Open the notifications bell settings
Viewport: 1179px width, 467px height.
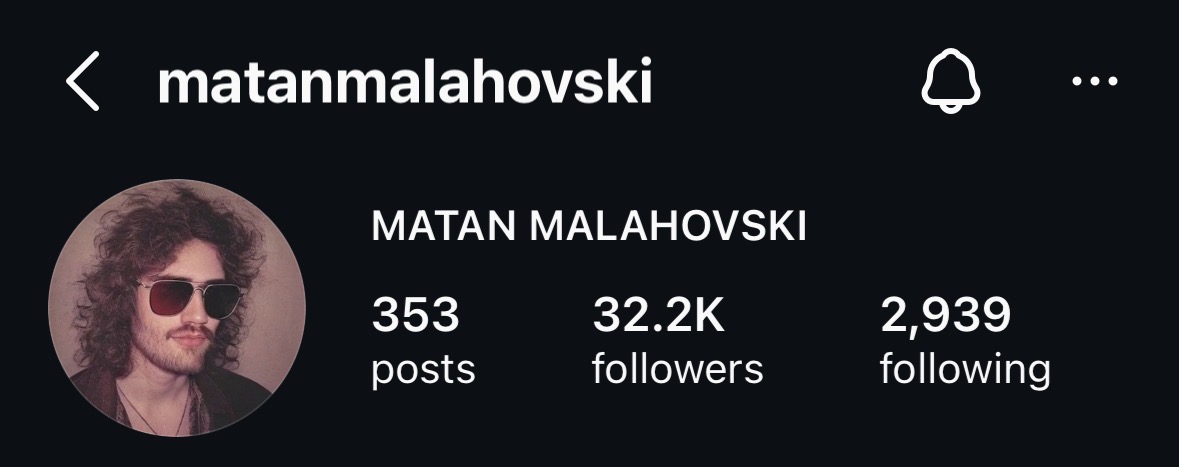[950, 82]
